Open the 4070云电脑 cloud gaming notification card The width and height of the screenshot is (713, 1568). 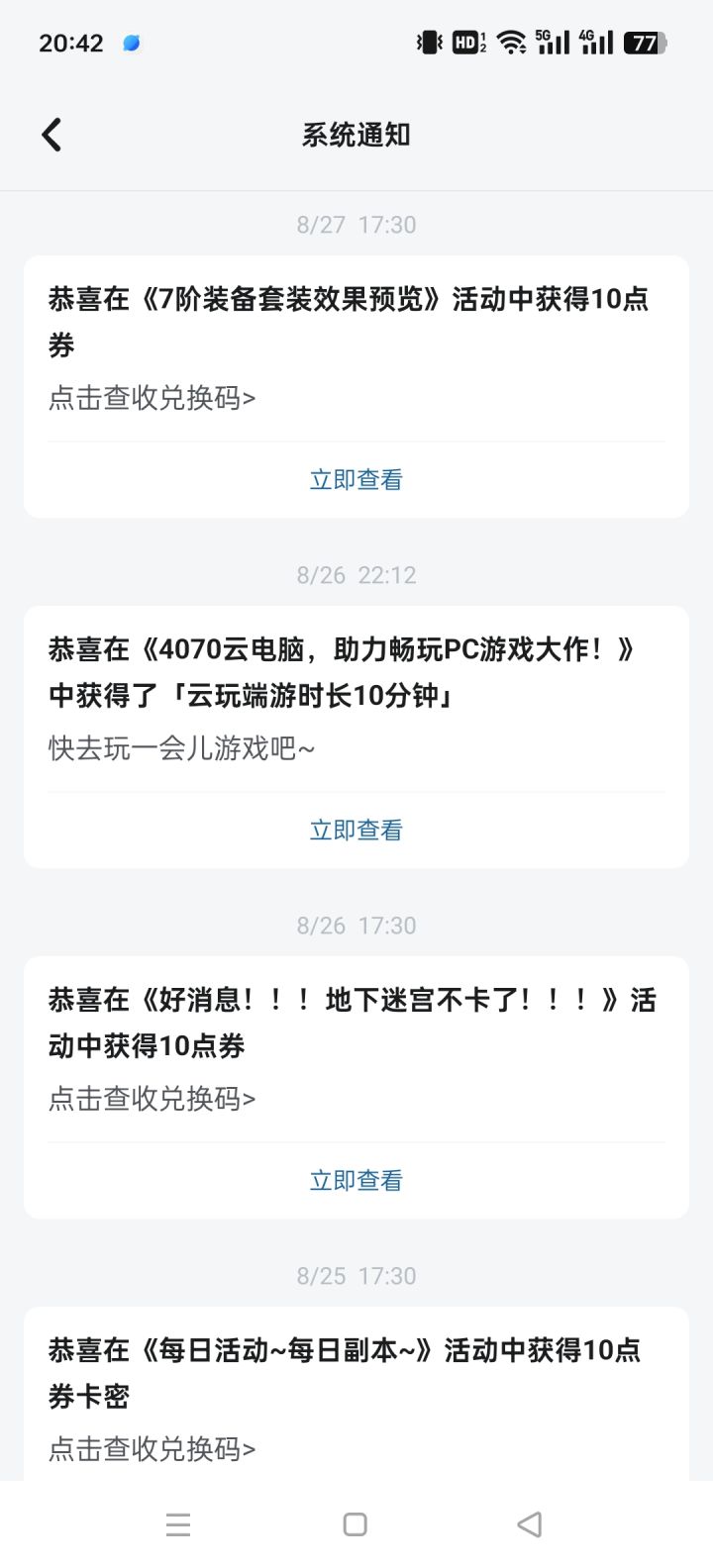(x=356, y=736)
